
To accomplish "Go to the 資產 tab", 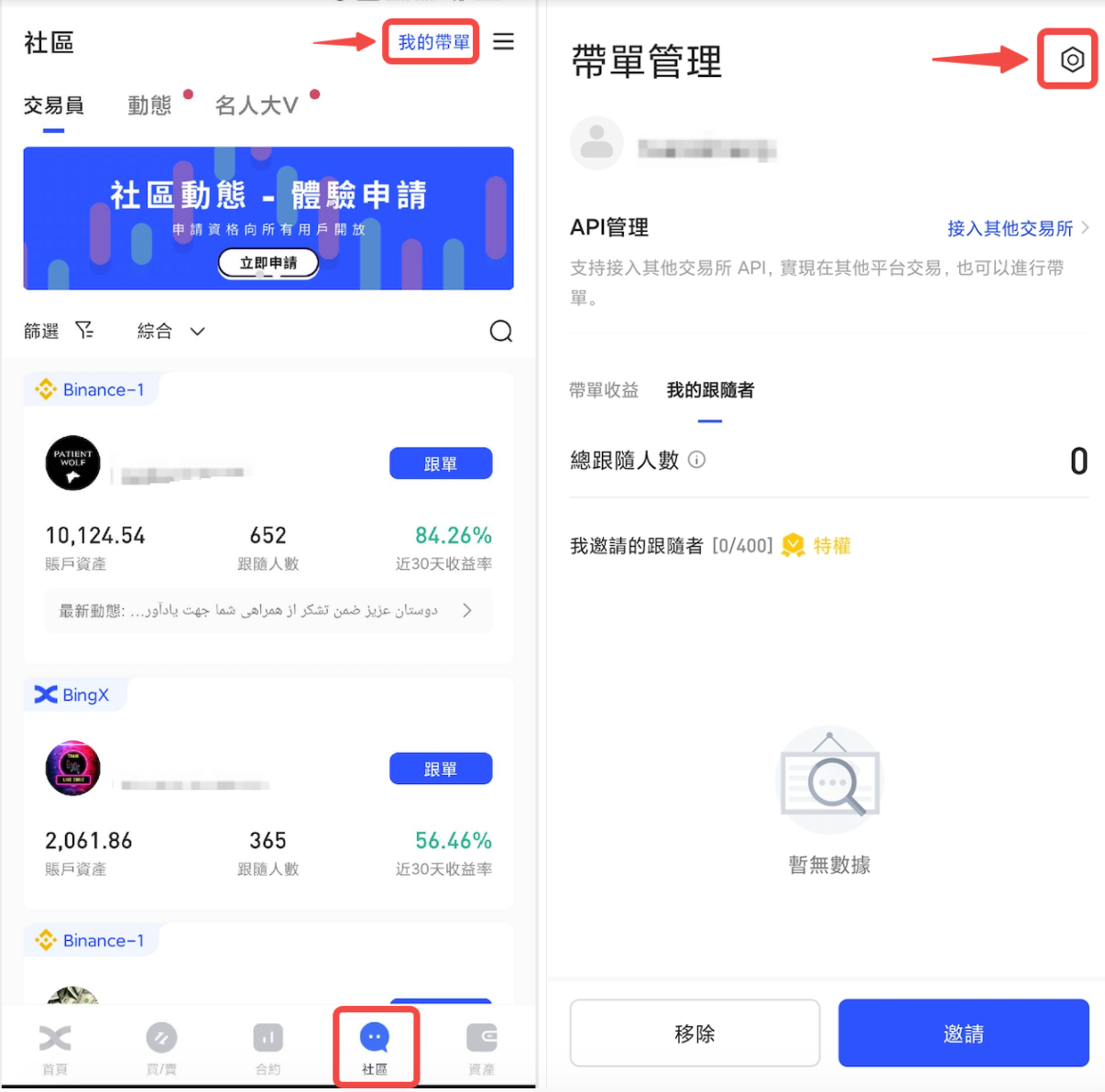I will coord(481,1048).
